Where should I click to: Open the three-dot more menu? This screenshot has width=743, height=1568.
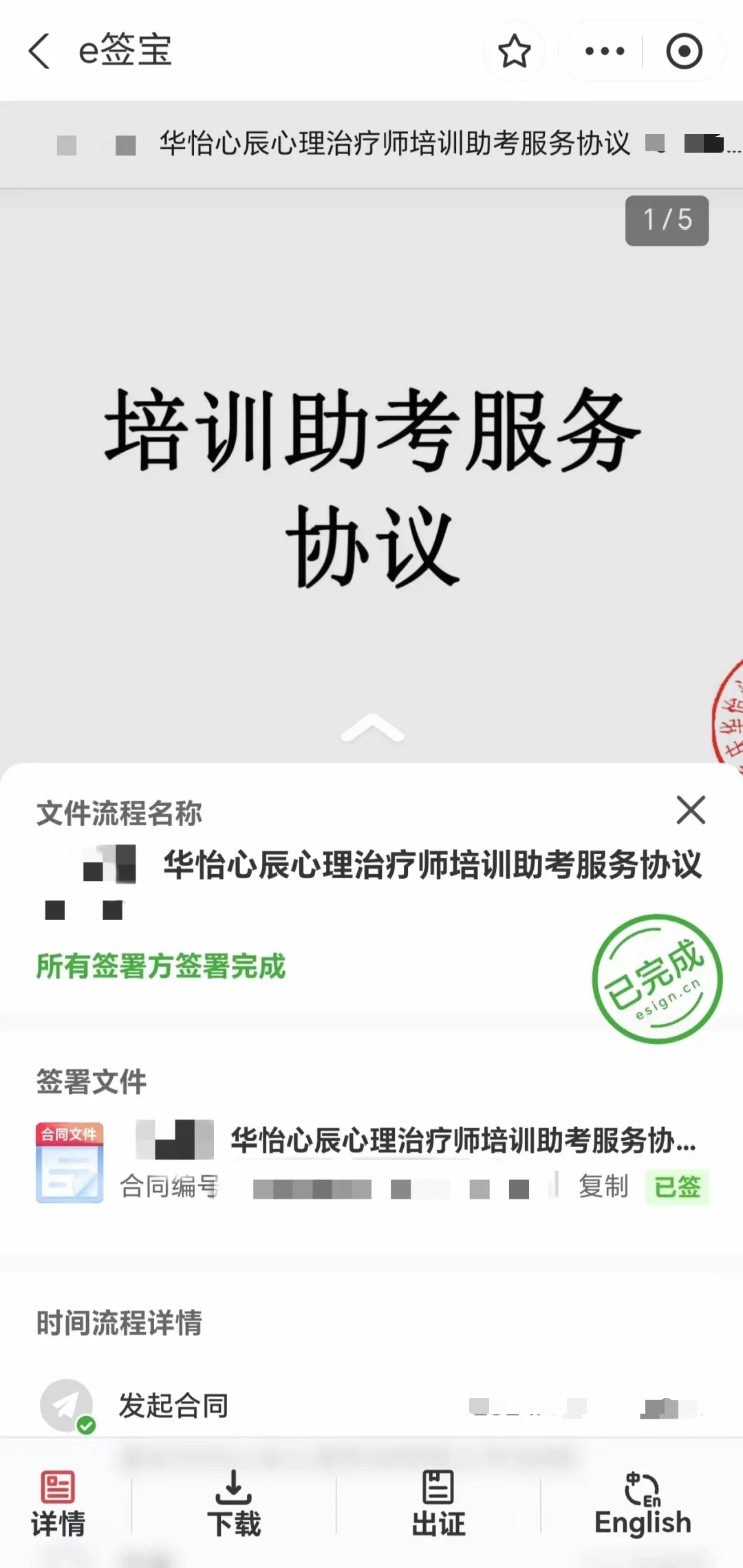[x=604, y=52]
